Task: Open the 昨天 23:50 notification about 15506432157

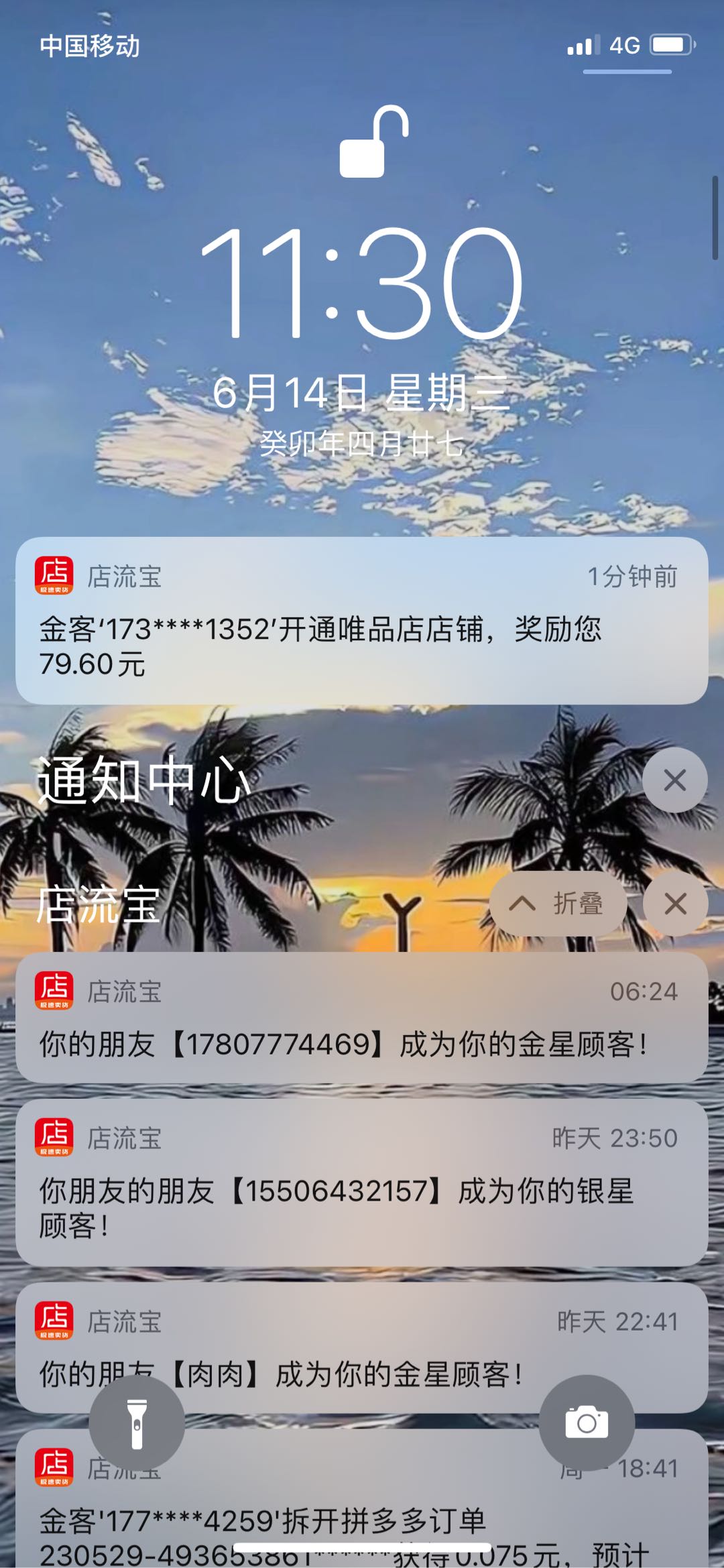Action: pos(362,1183)
